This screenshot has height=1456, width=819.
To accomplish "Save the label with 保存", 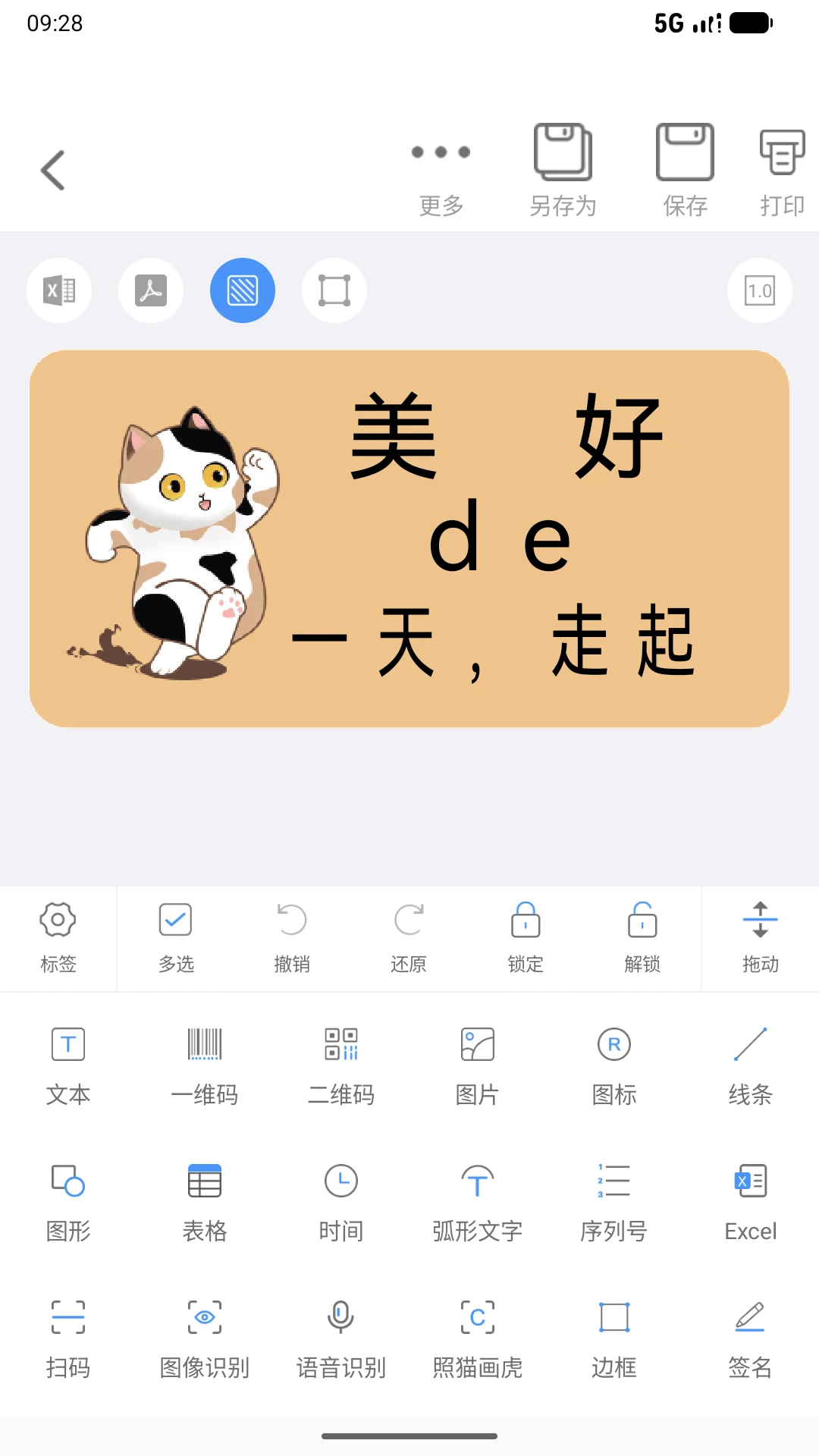I will [x=685, y=171].
